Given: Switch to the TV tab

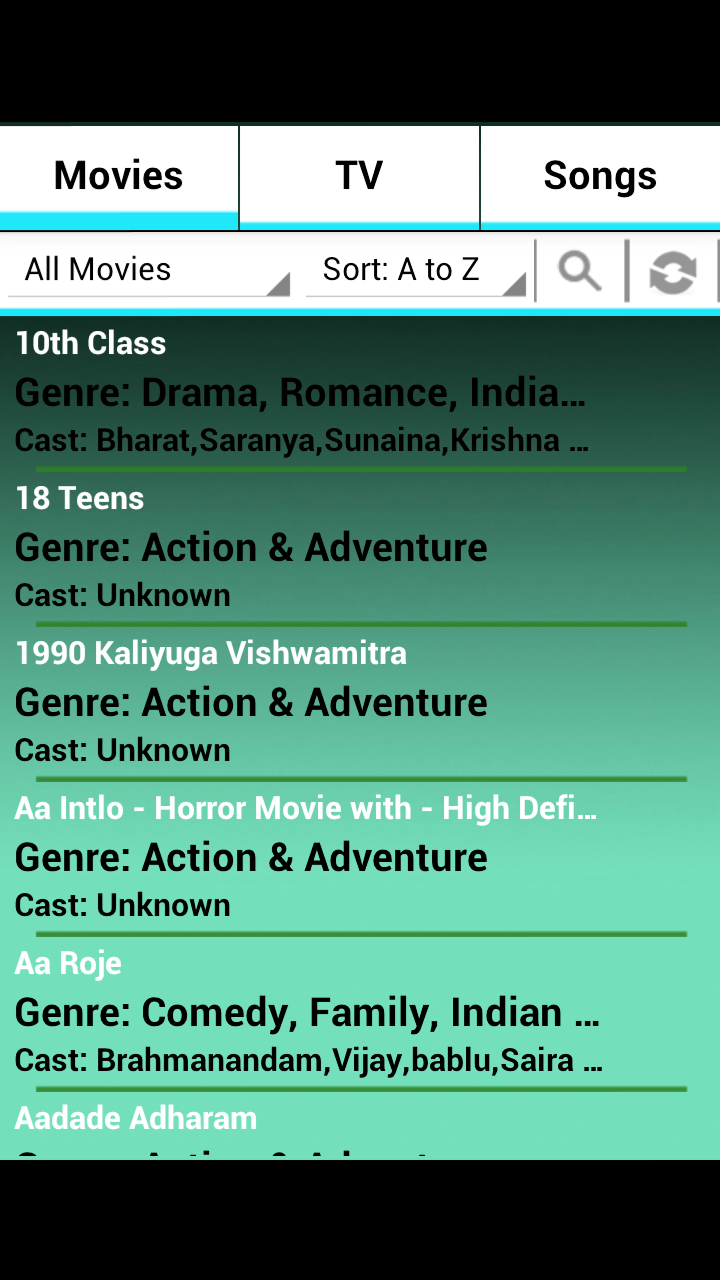Looking at the screenshot, I should 359,175.
